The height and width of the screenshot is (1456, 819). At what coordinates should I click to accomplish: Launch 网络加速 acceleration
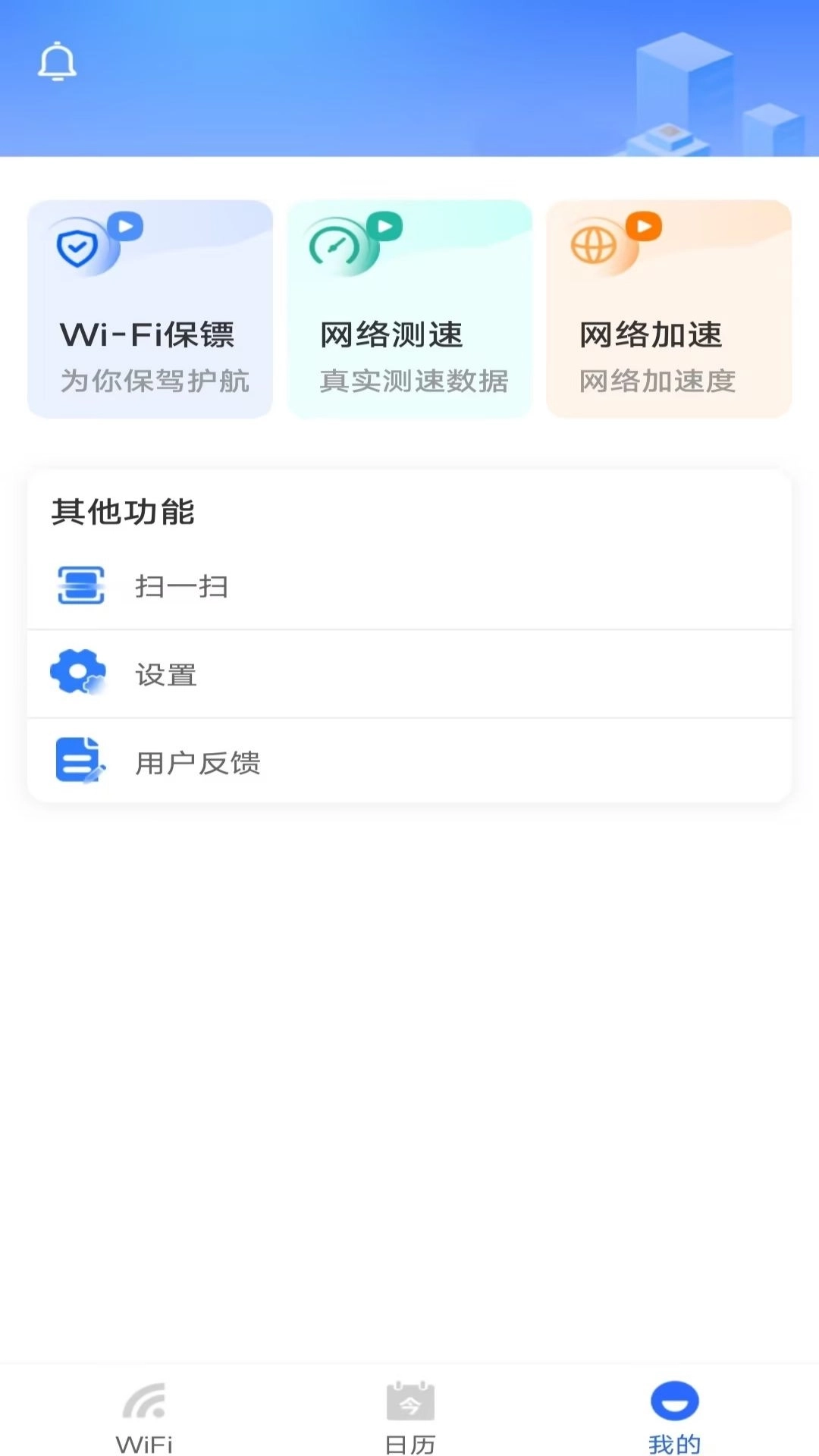point(668,307)
